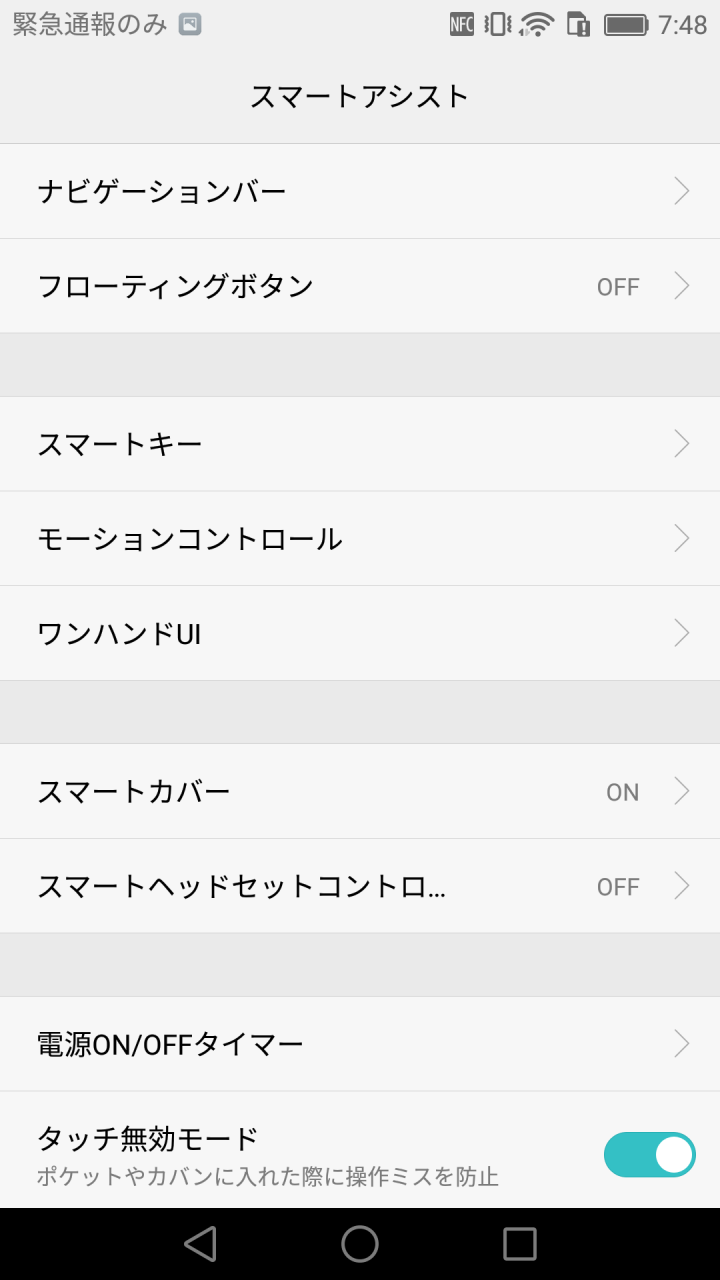The width and height of the screenshot is (720, 1280).
Task: Open ナビゲーションバー settings
Action: (360, 191)
